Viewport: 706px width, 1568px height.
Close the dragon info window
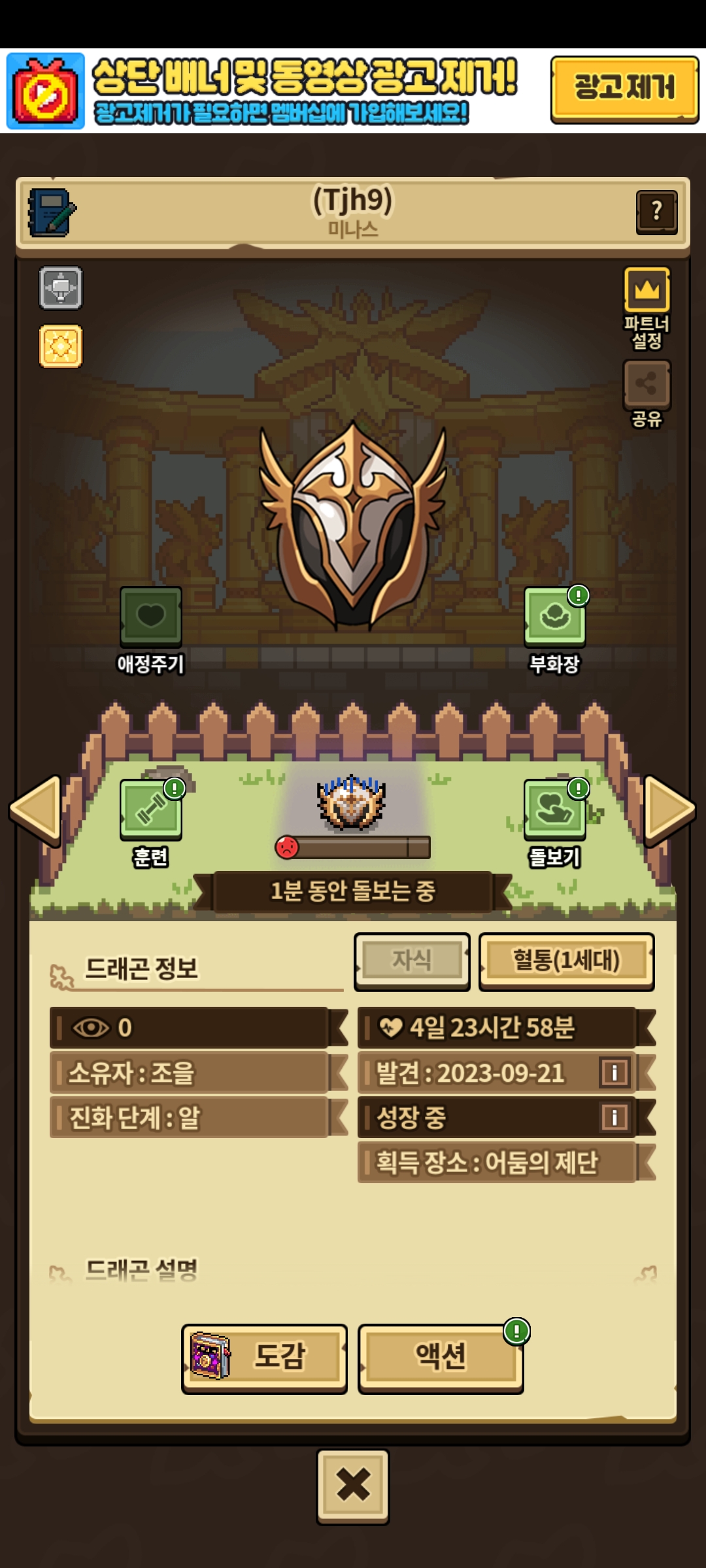(x=353, y=1485)
